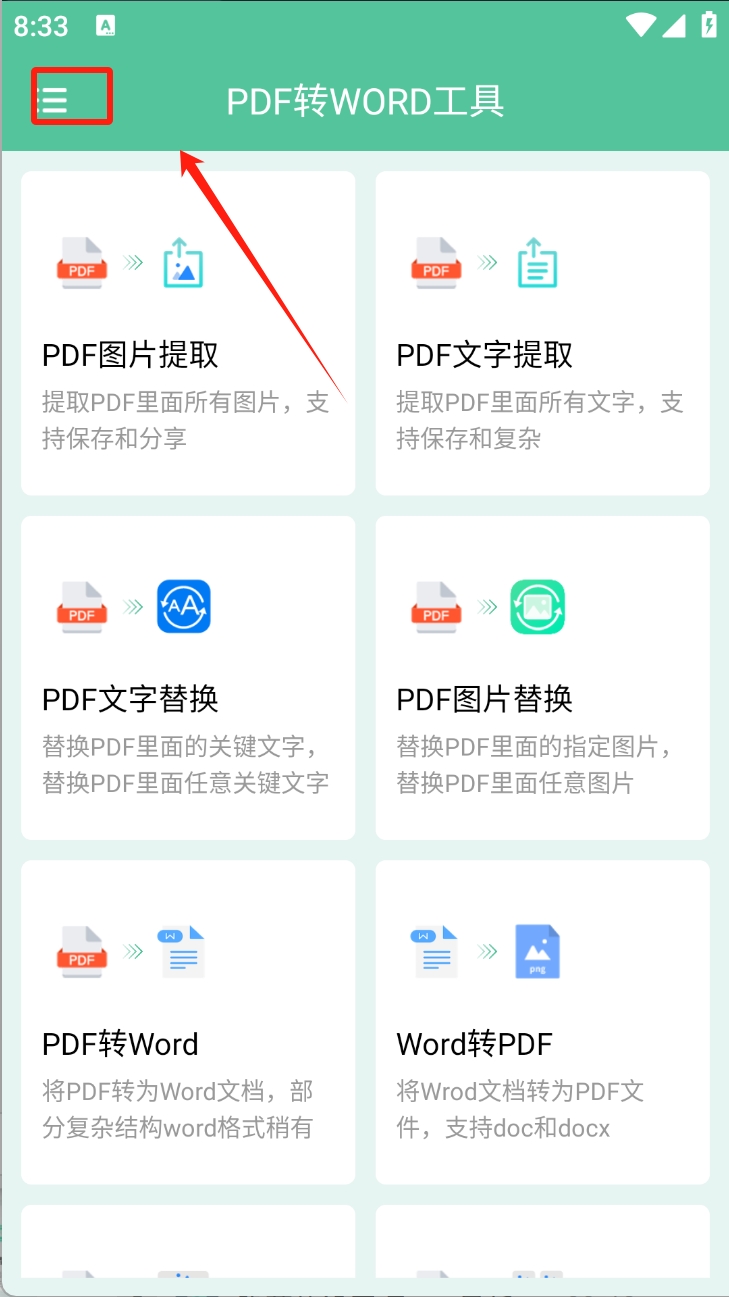Open the hamburger drawer menu
This screenshot has width=729, height=1297.
[53, 98]
